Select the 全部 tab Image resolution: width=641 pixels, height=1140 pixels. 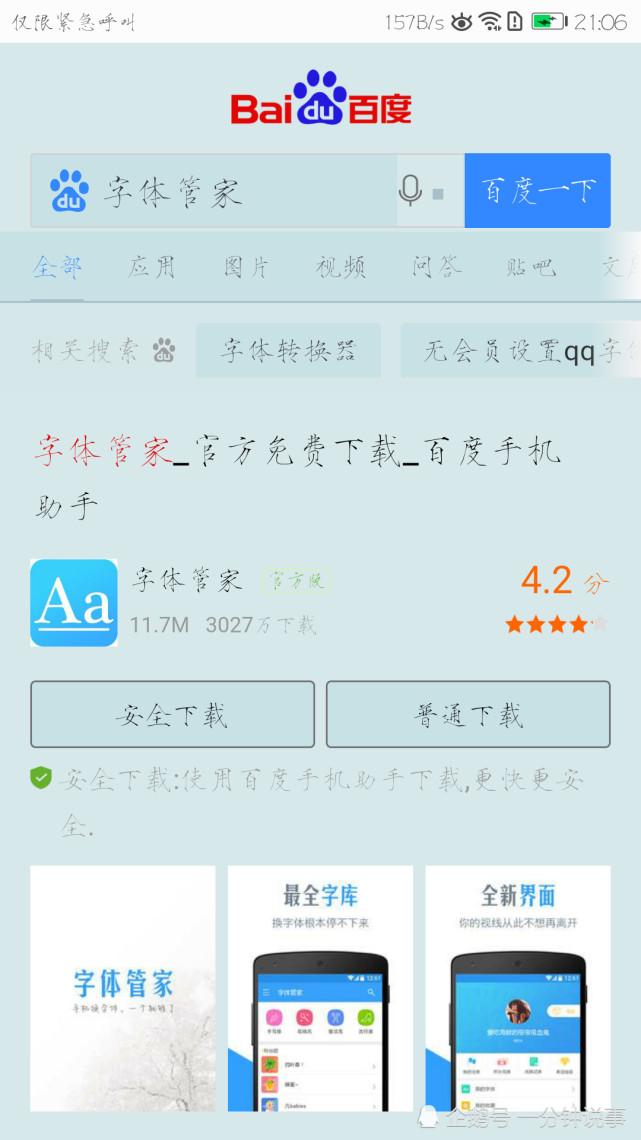point(57,267)
